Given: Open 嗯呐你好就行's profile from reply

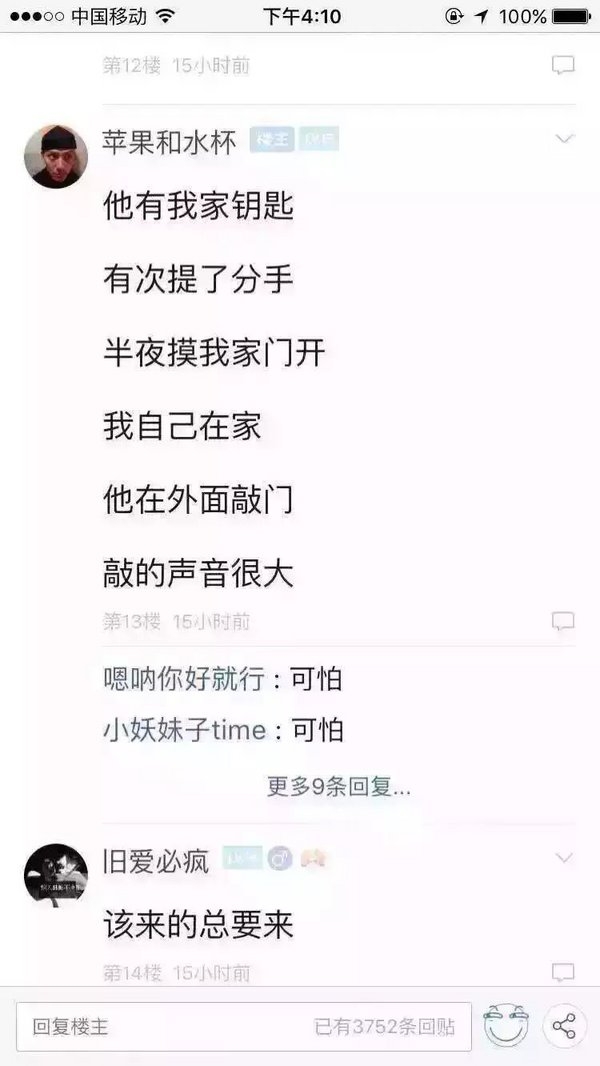Looking at the screenshot, I should [183, 679].
